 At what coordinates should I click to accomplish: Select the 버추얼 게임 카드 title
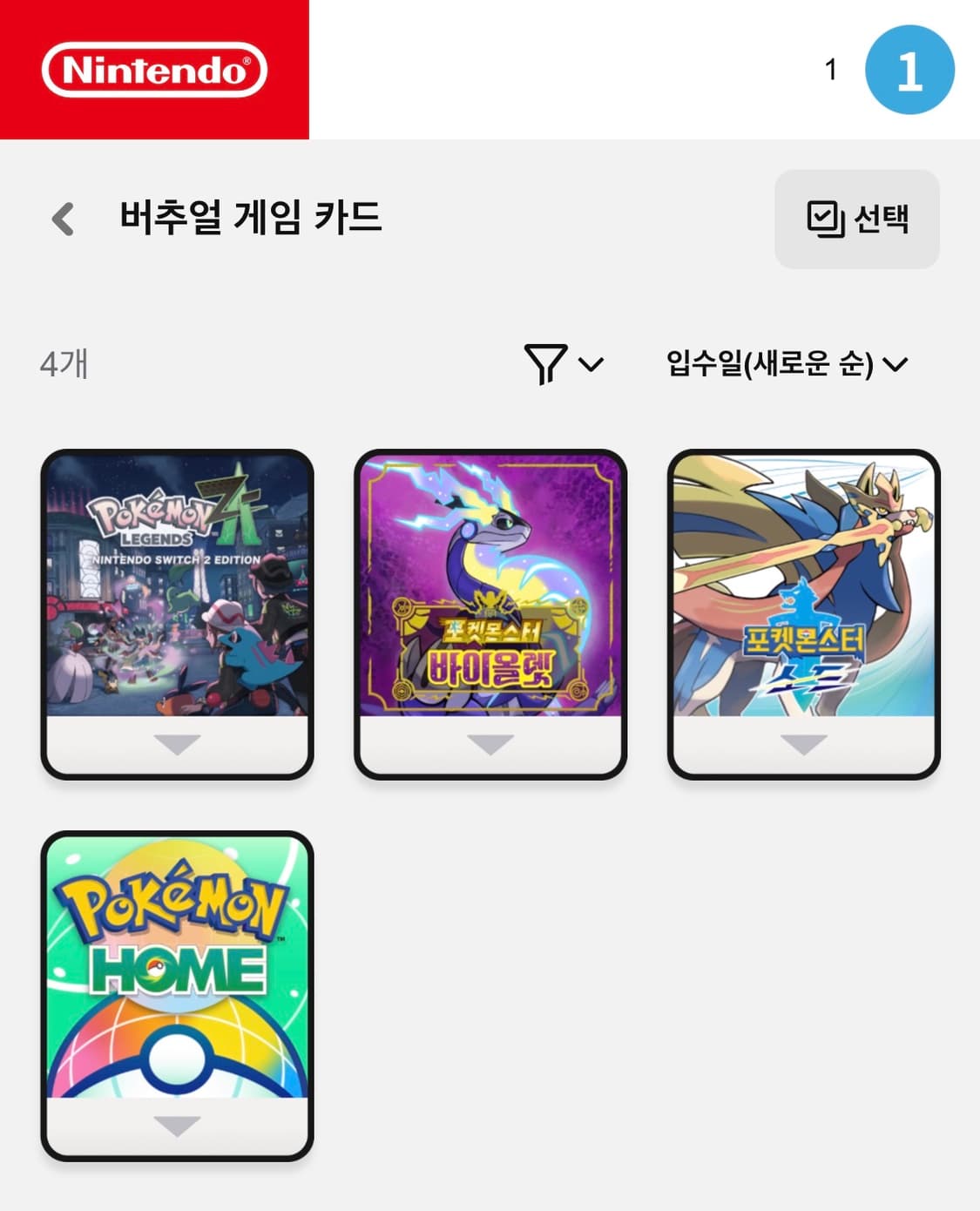tap(252, 219)
